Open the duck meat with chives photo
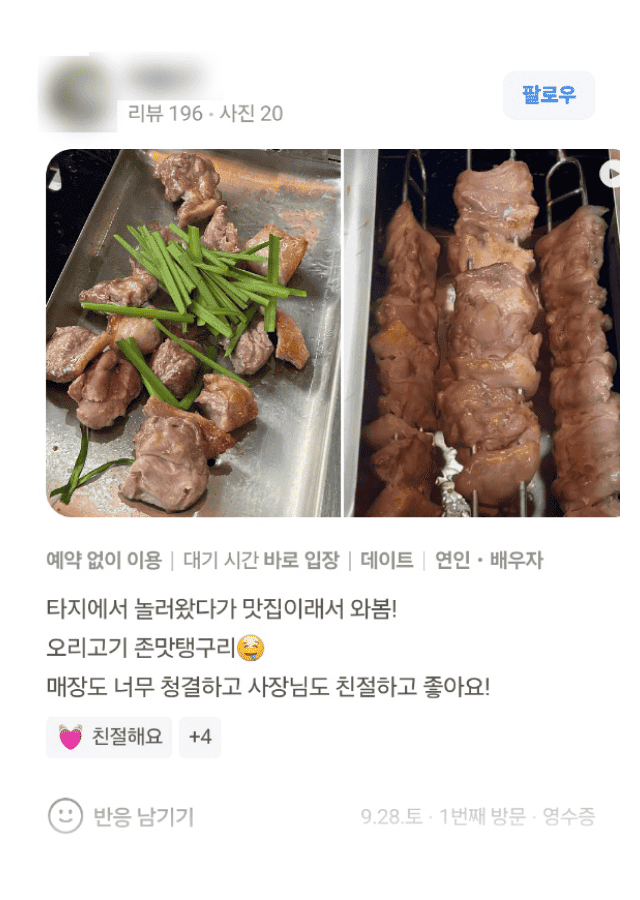This screenshot has height=900, width=640. [x=193, y=333]
